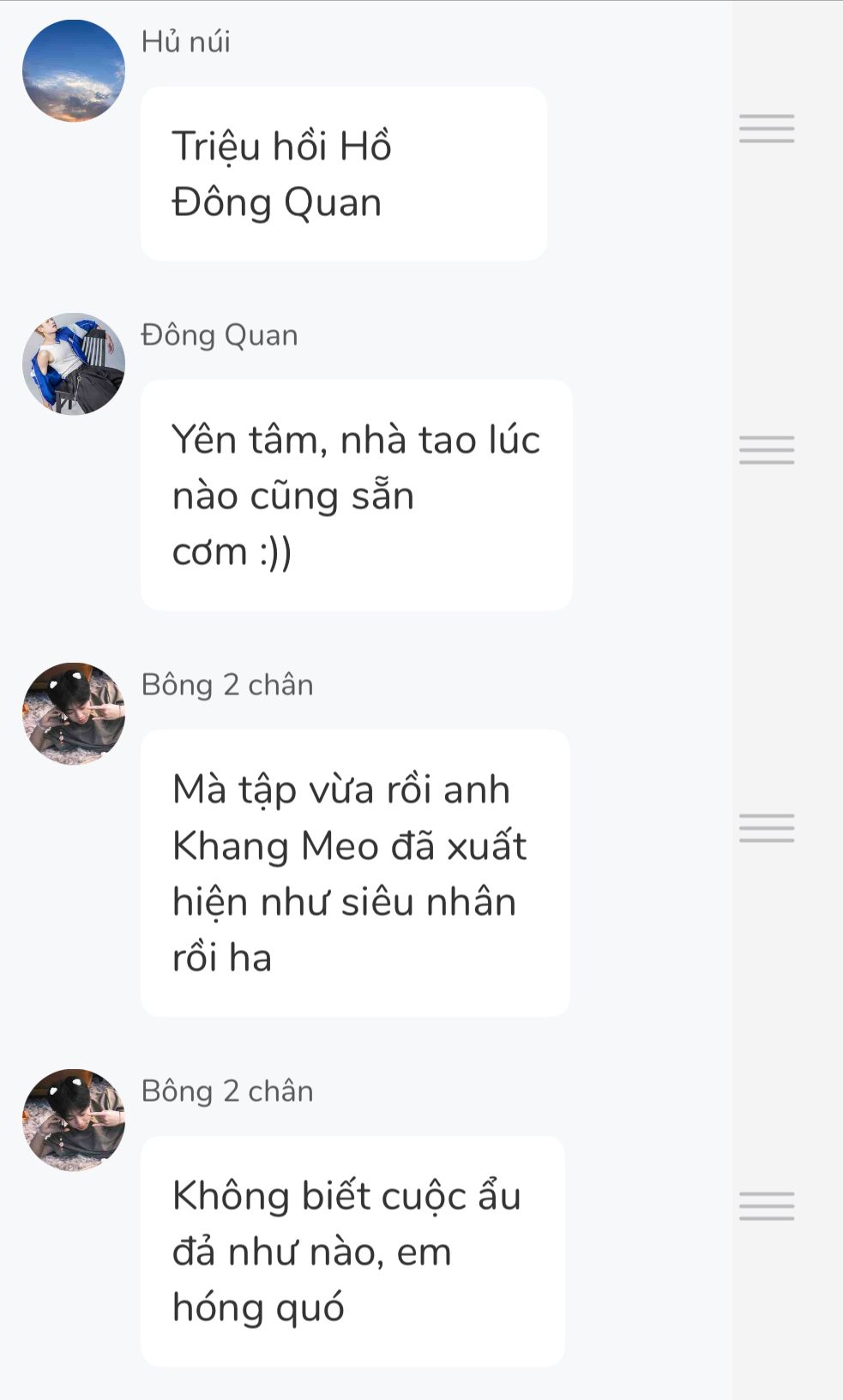This screenshot has width=843, height=1400.
Task: Select the "Yên tâm, nhà tao lúc nào" bubble
Action: [356, 496]
